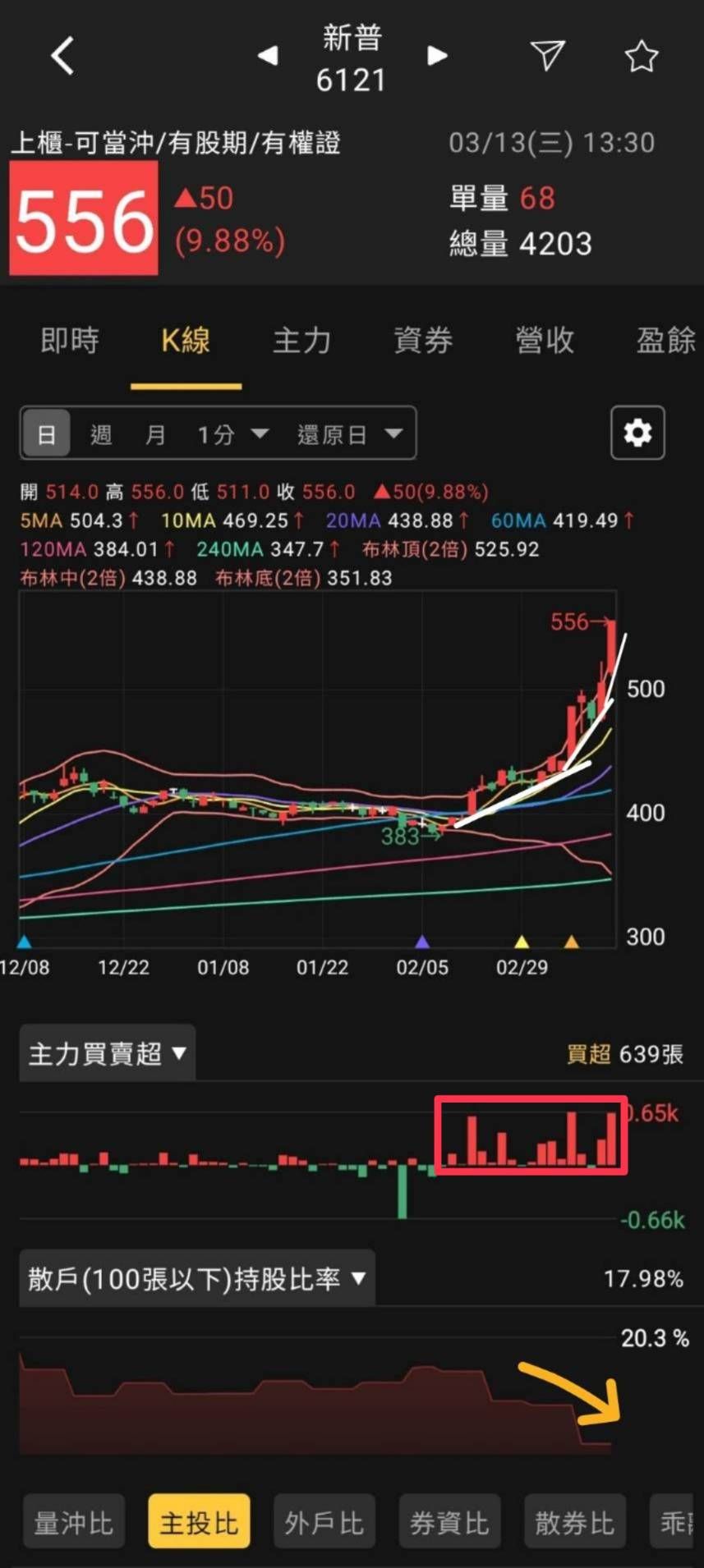Select the 週 chart period
Viewport: 704px width, 1568px height.
tap(101, 434)
